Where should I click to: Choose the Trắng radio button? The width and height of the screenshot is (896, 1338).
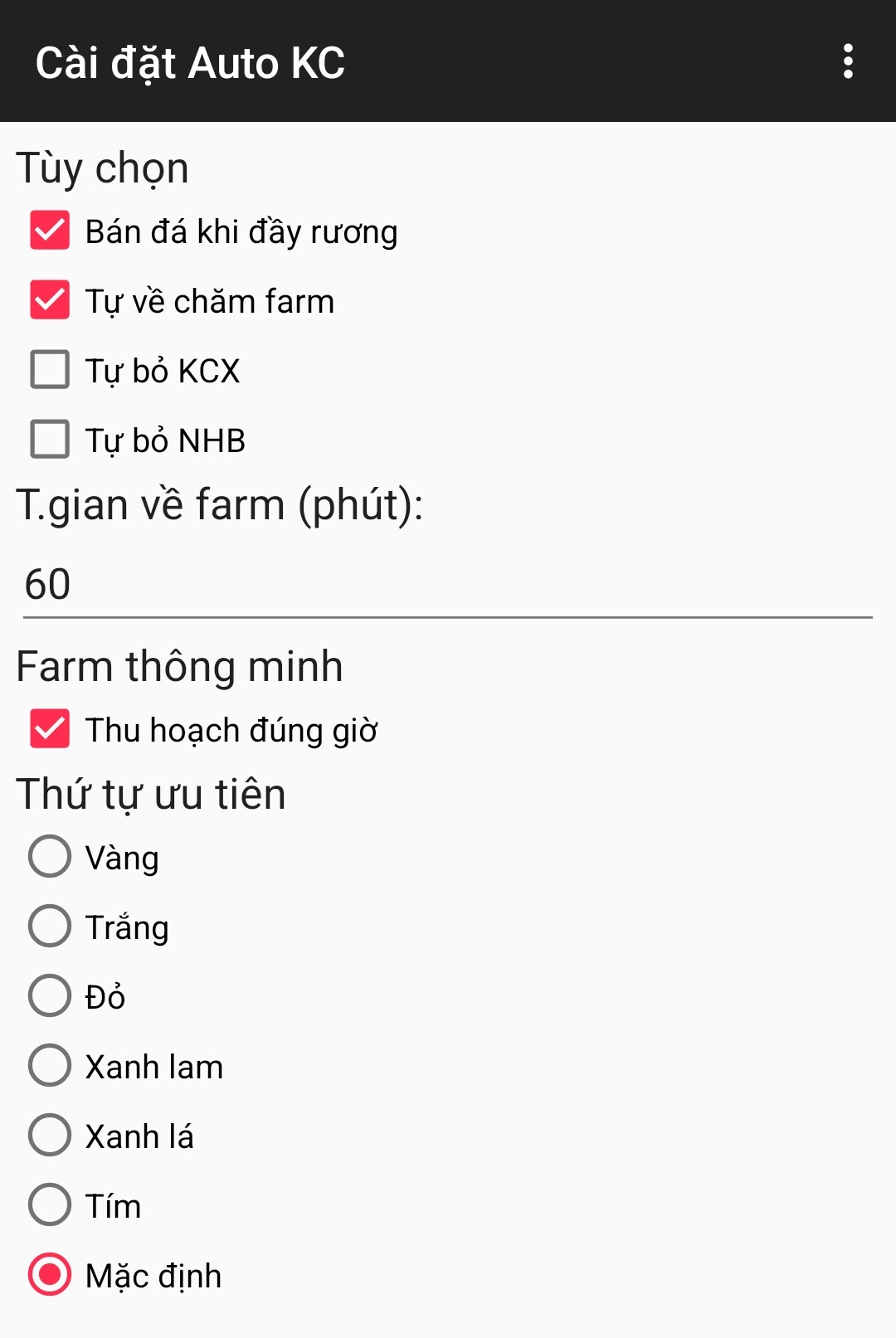tap(50, 926)
